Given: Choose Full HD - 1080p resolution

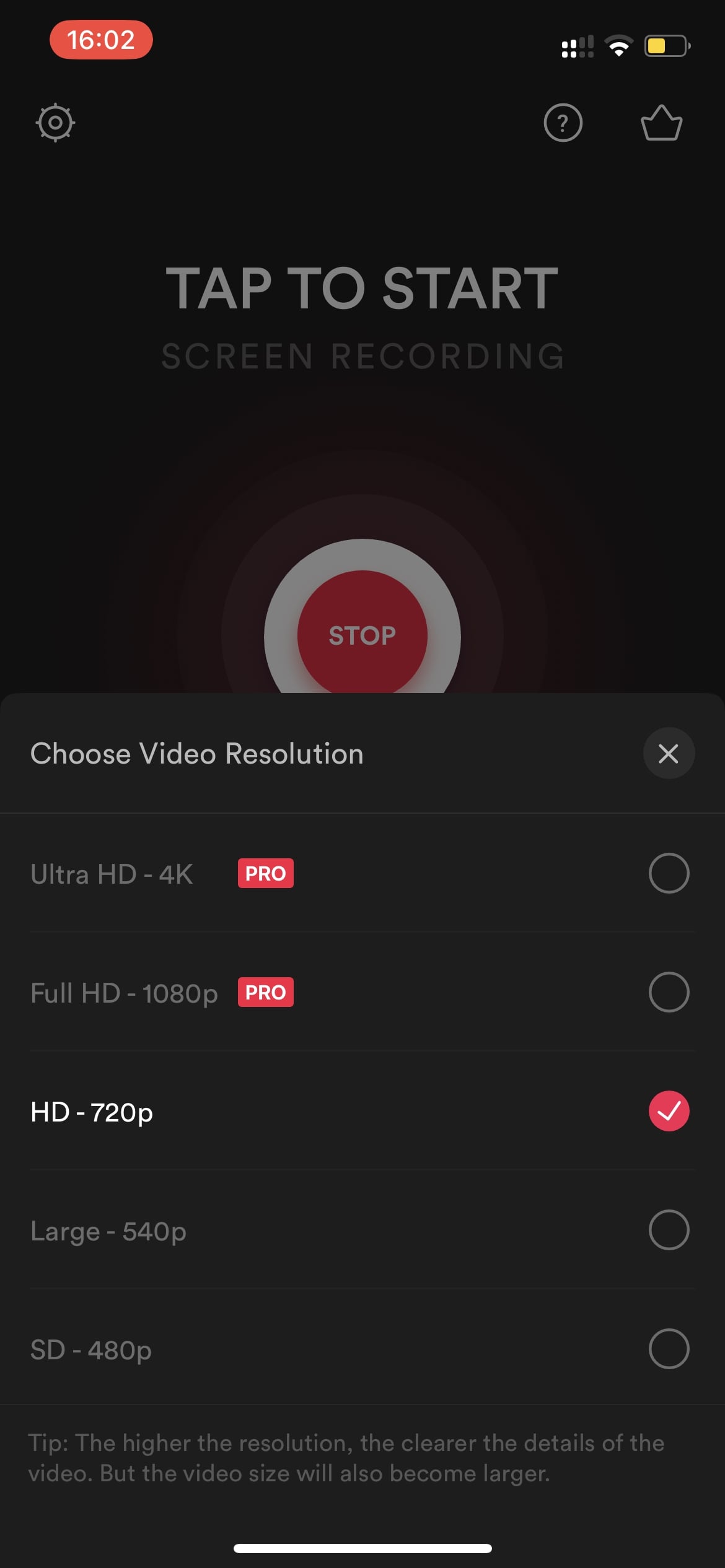Looking at the screenshot, I should [x=362, y=992].
